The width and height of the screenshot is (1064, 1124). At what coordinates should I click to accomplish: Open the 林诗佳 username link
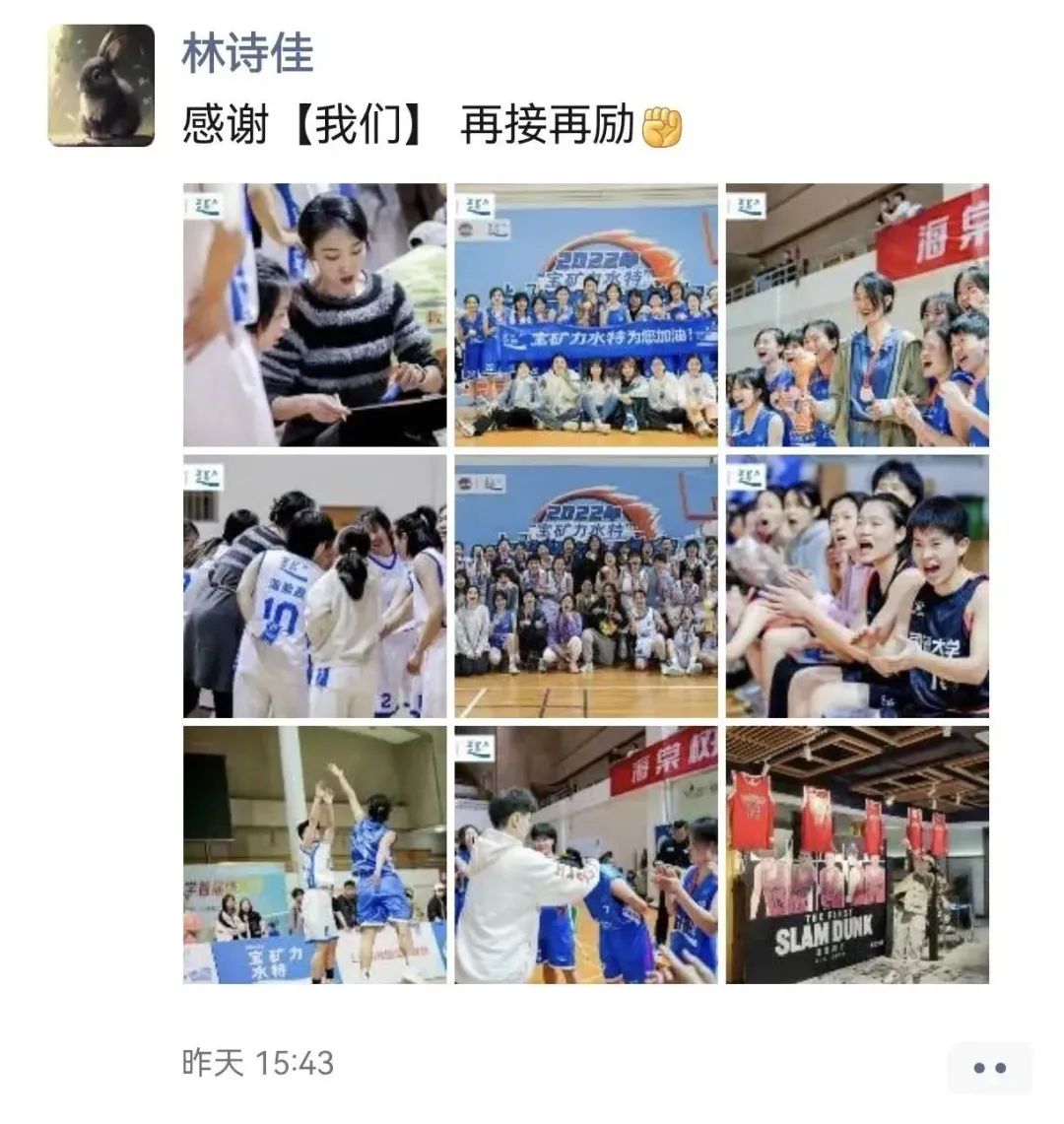tap(247, 52)
